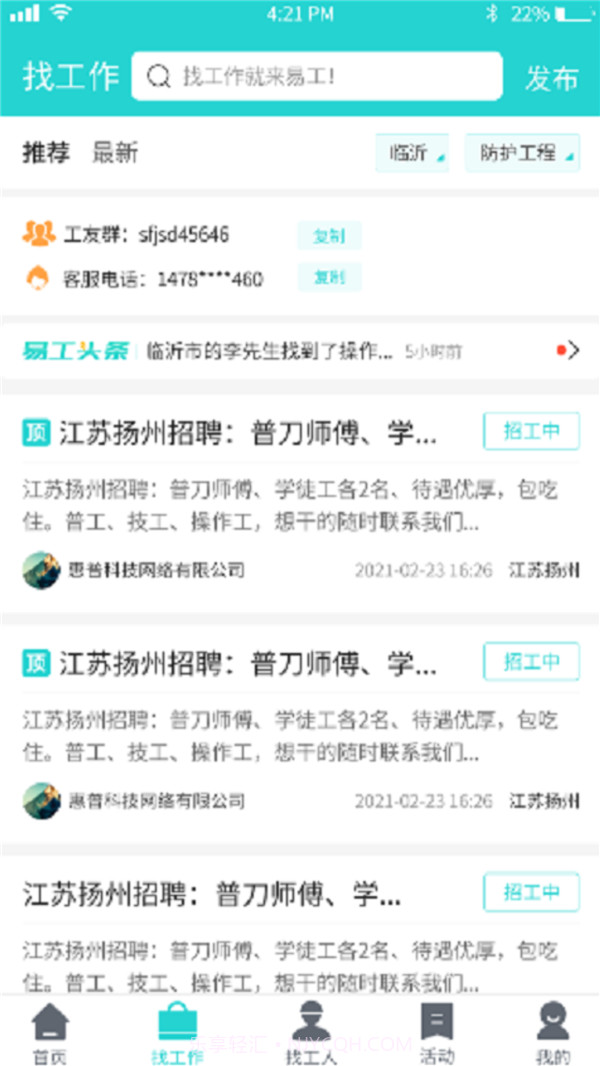Viewport: 600px width, 1066px height.
Task: Open the 防护工程 category dropdown
Action: click(x=523, y=153)
